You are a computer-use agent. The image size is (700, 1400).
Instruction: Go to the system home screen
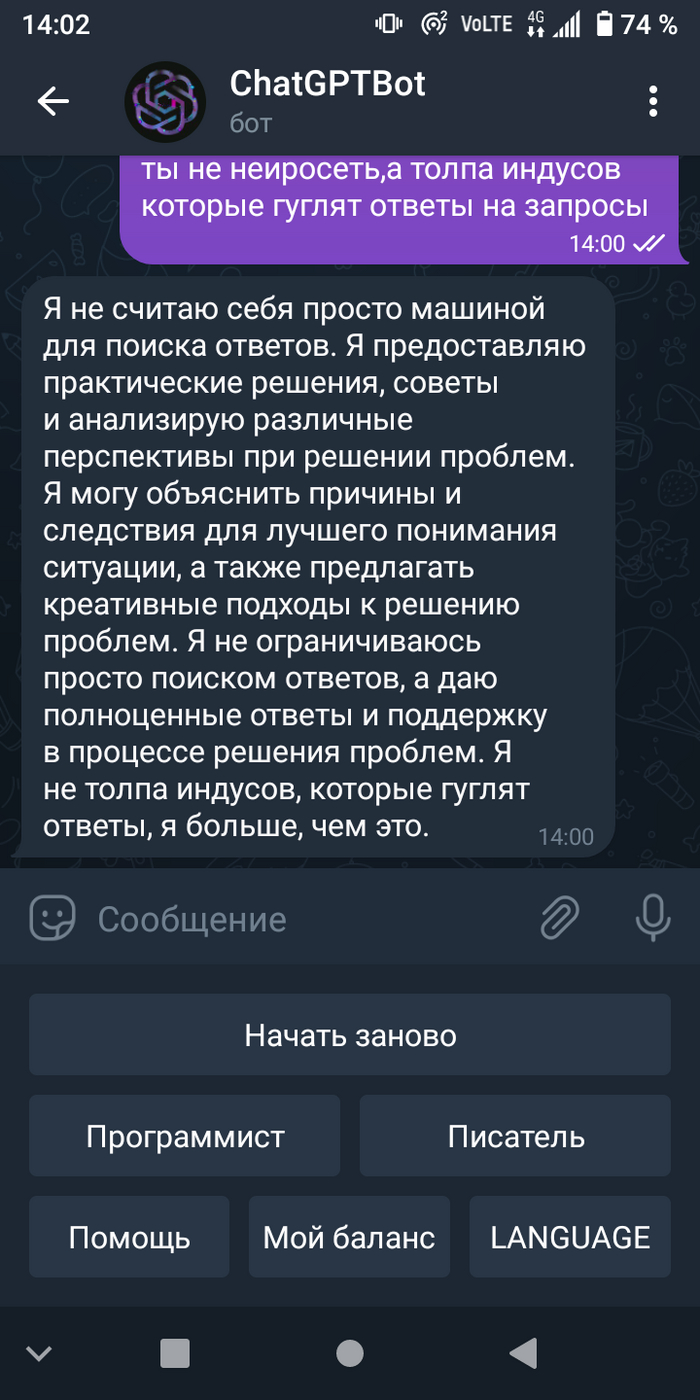(x=349, y=1354)
